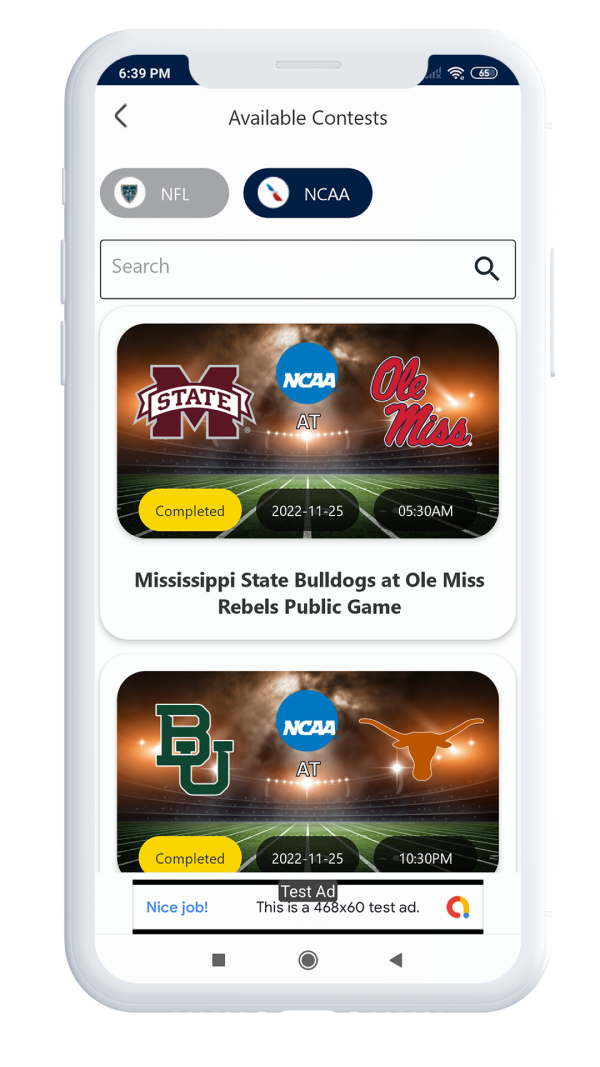This screenshot has width=600, height=1067.
Task: Switch to the NFL contests filter
Action: [164, 193]
